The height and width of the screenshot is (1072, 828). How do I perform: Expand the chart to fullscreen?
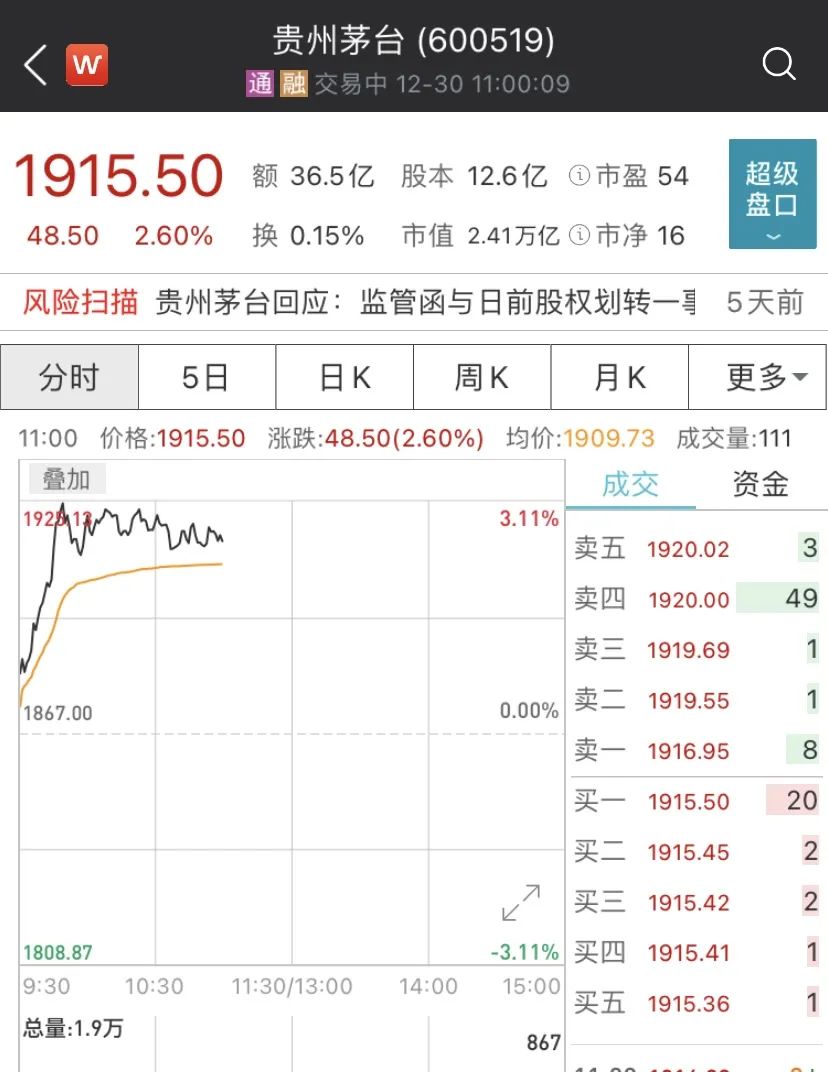click(x=520, y=903)
